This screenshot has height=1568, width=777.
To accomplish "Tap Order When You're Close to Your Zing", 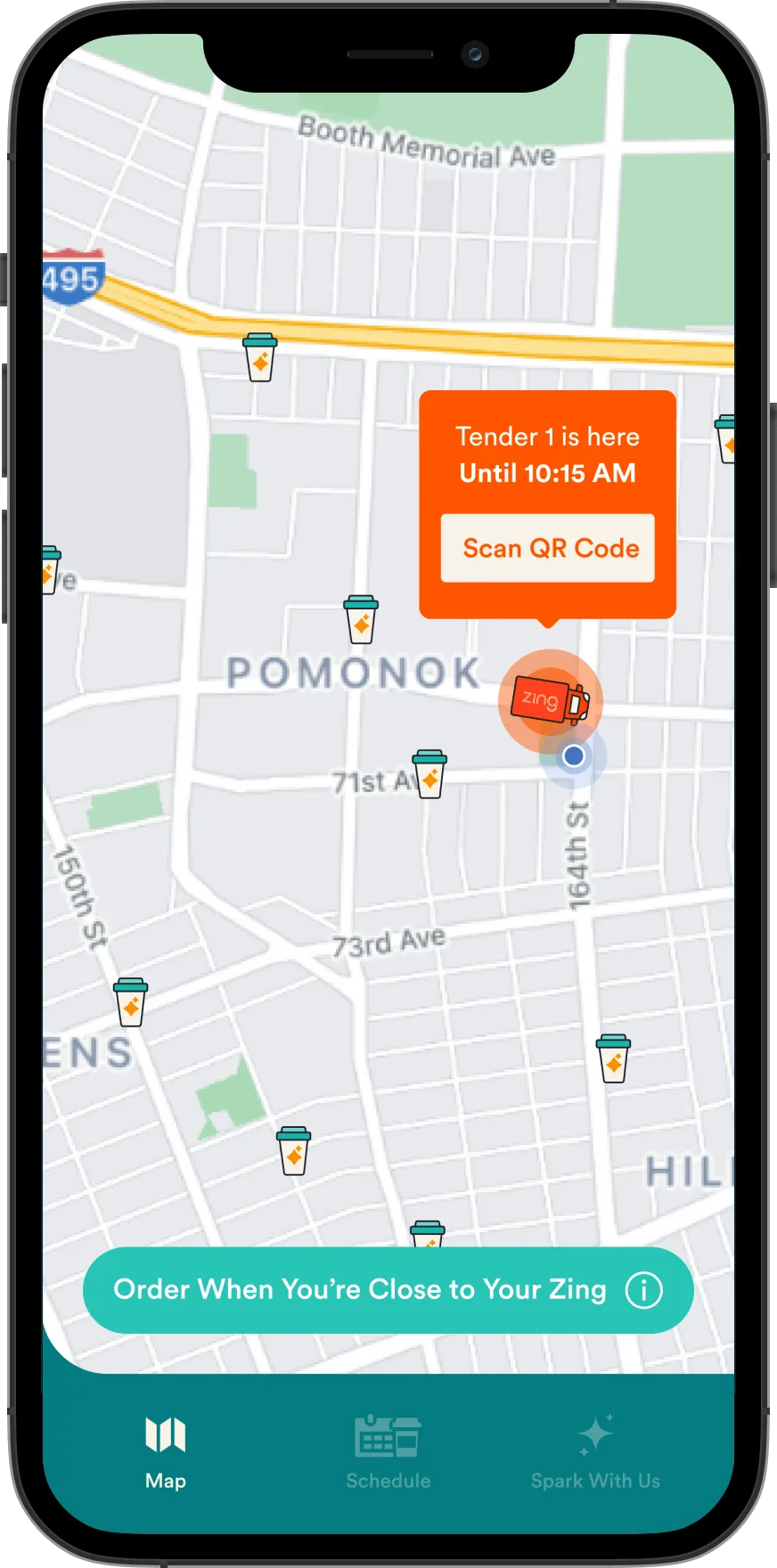I will coord(360,1289).
